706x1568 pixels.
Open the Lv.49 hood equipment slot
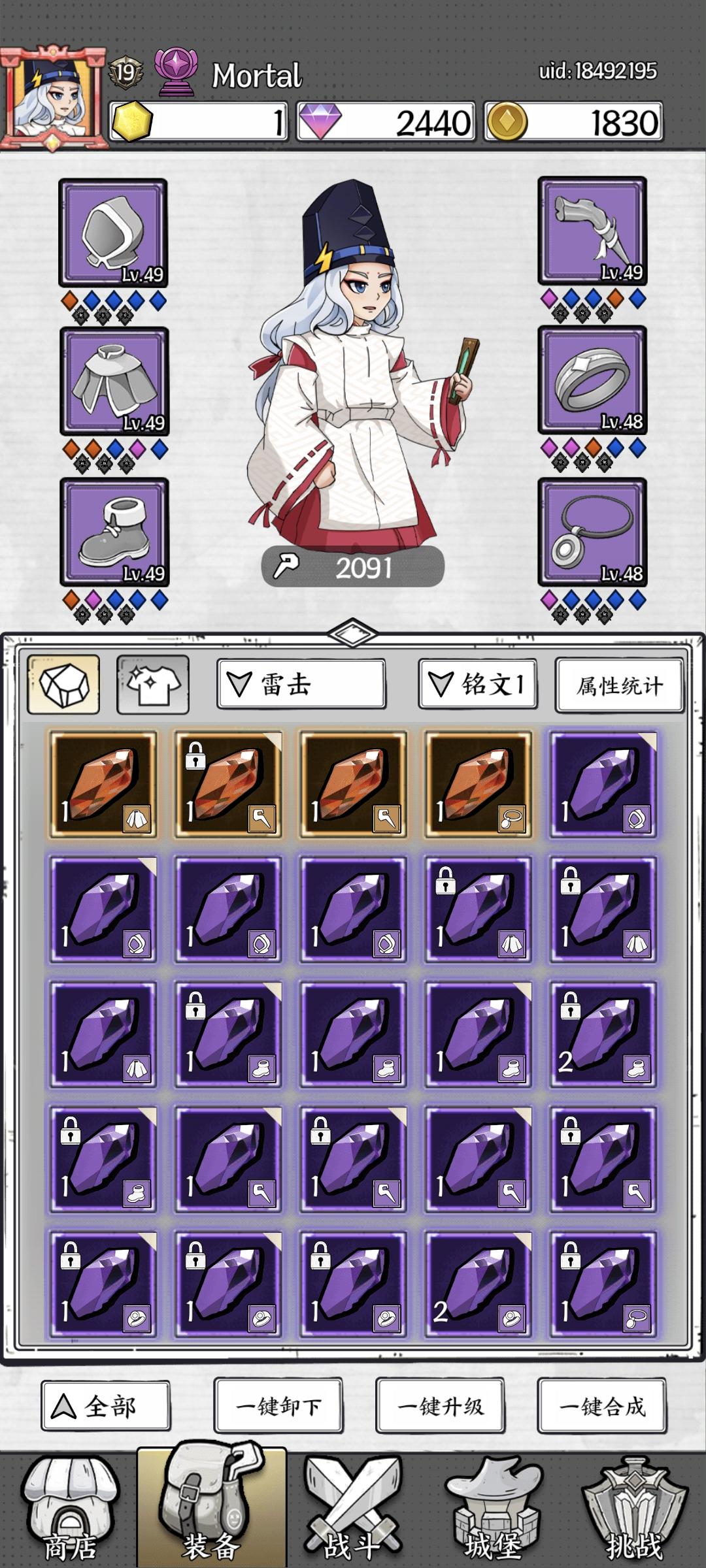coord(114,232)
